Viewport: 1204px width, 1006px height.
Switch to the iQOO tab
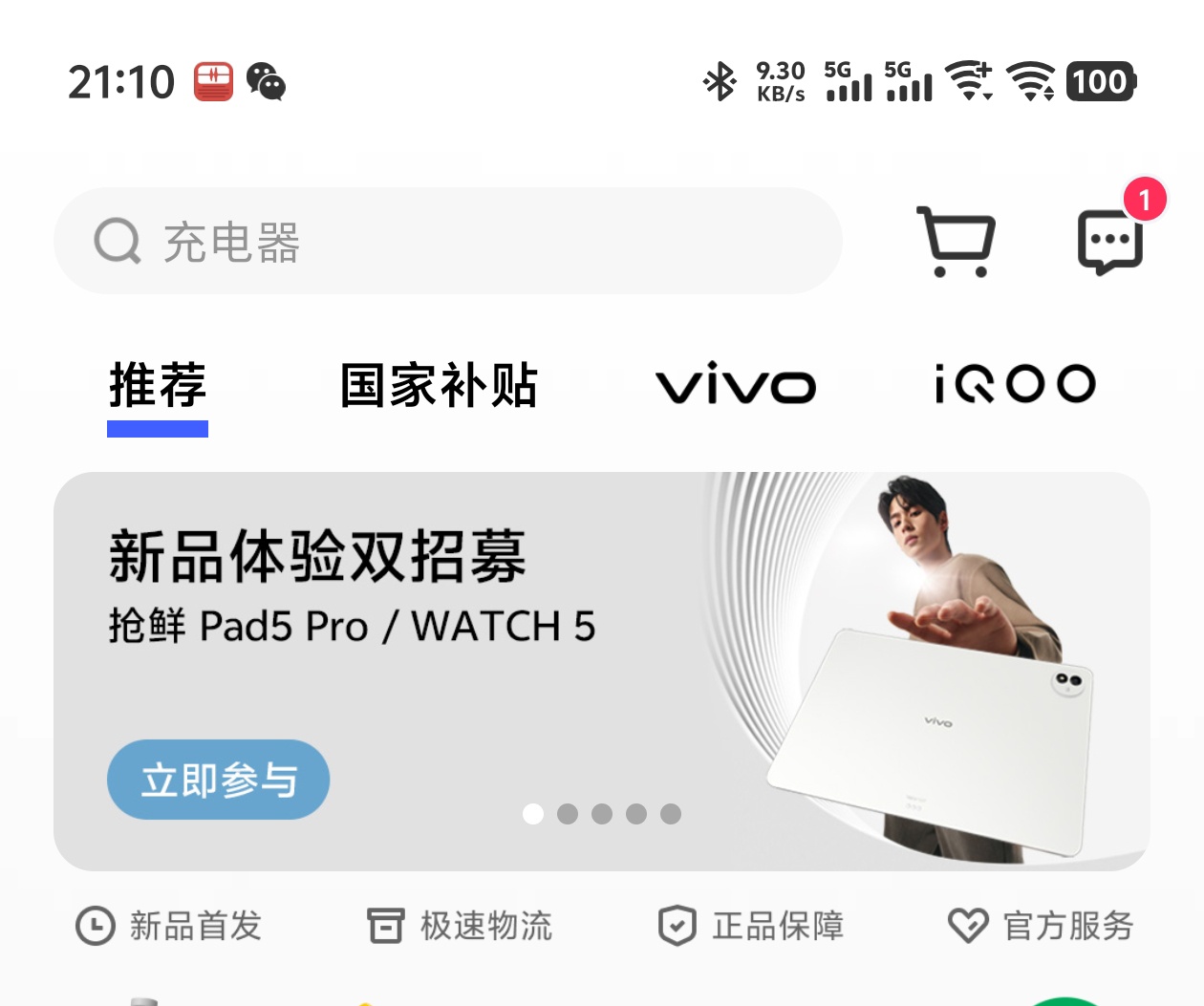[x=1015, y=384]
